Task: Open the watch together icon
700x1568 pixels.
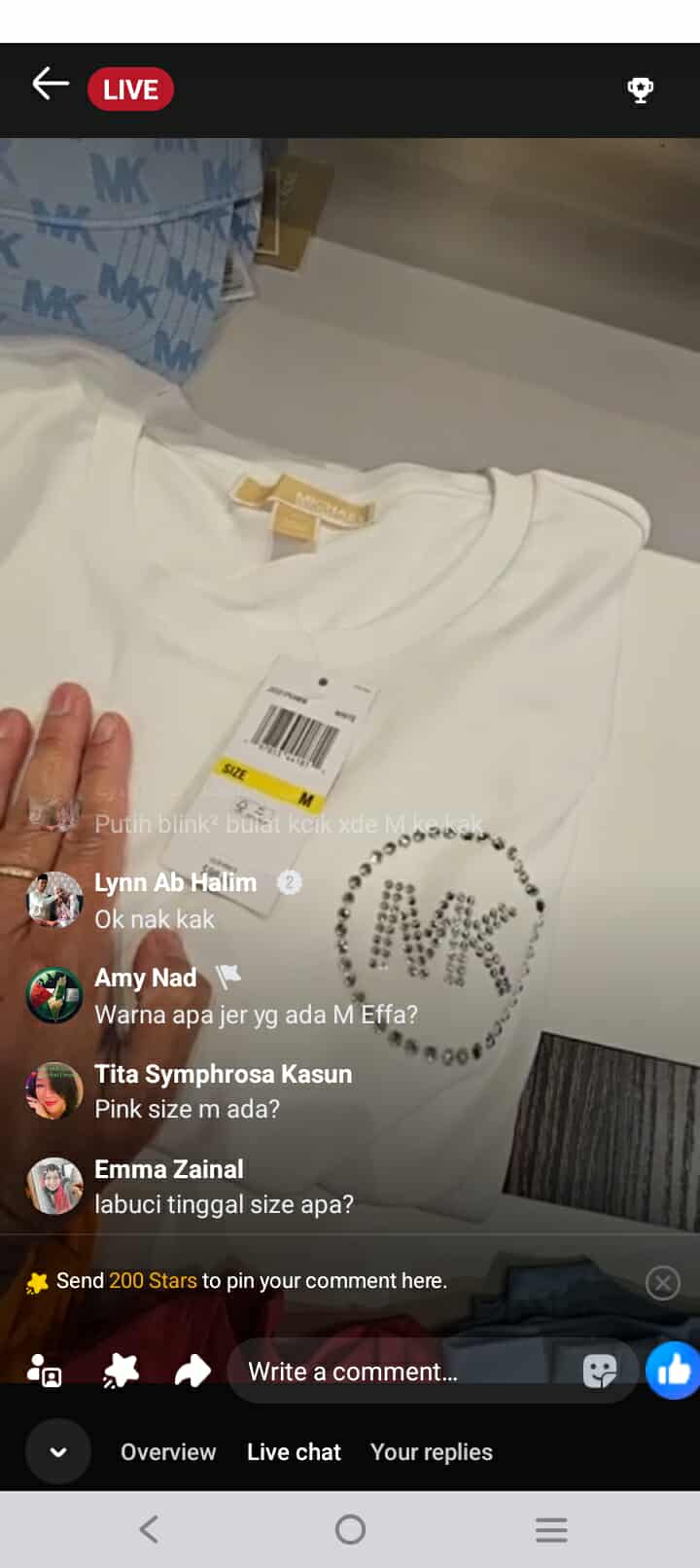Action: [45, 1372]
